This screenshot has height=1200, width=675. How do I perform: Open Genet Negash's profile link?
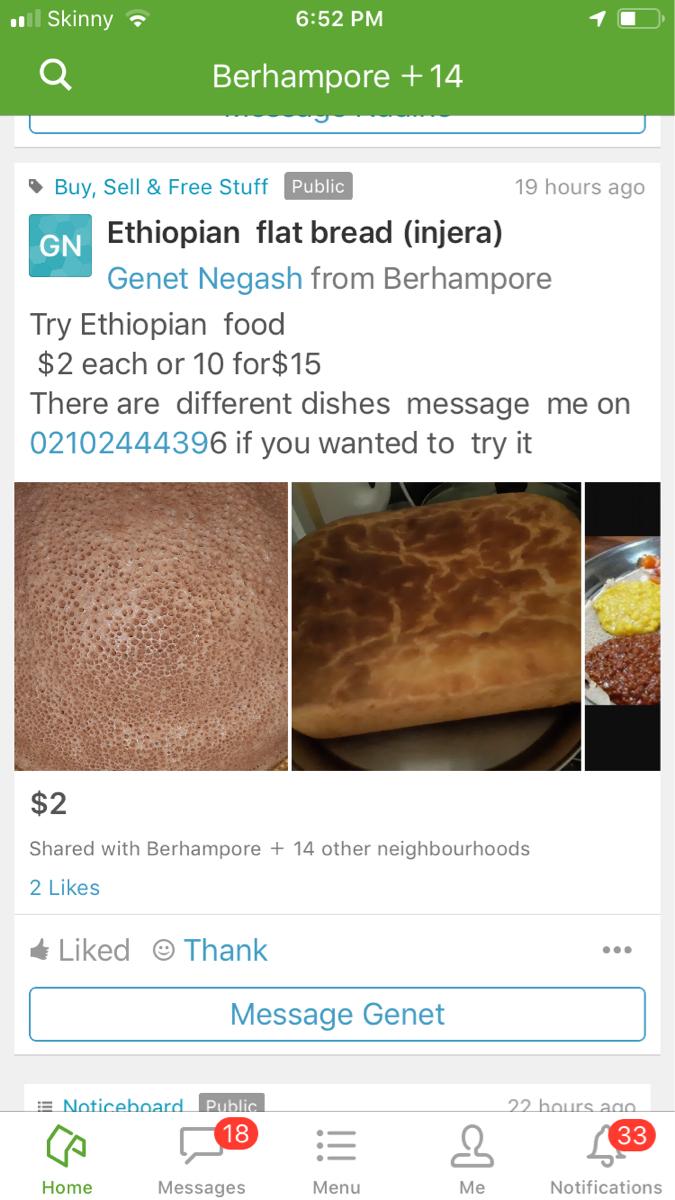[x=204, y=278]
